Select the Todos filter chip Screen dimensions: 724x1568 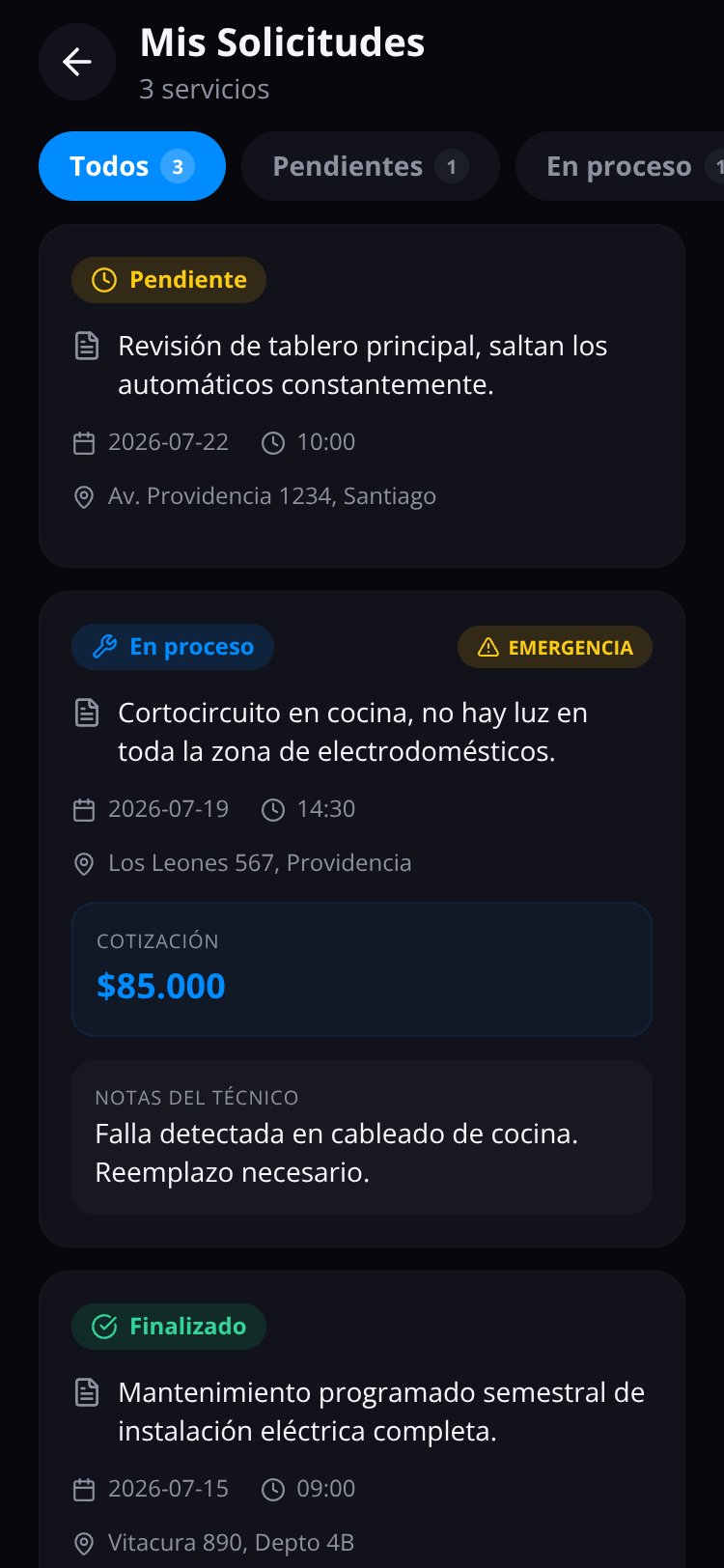coord(132,166)
